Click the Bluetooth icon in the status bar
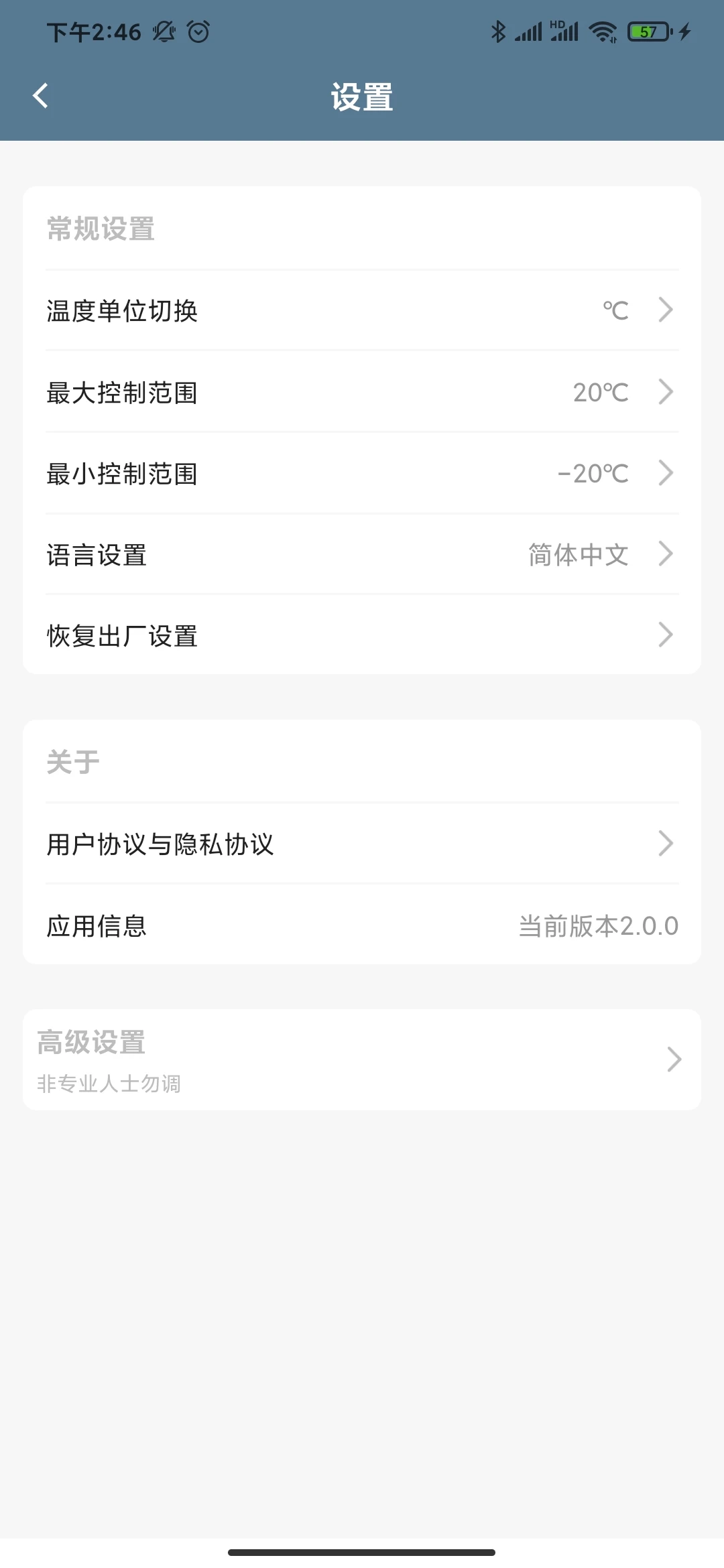Screen dimensions: 724x1568 497,31
